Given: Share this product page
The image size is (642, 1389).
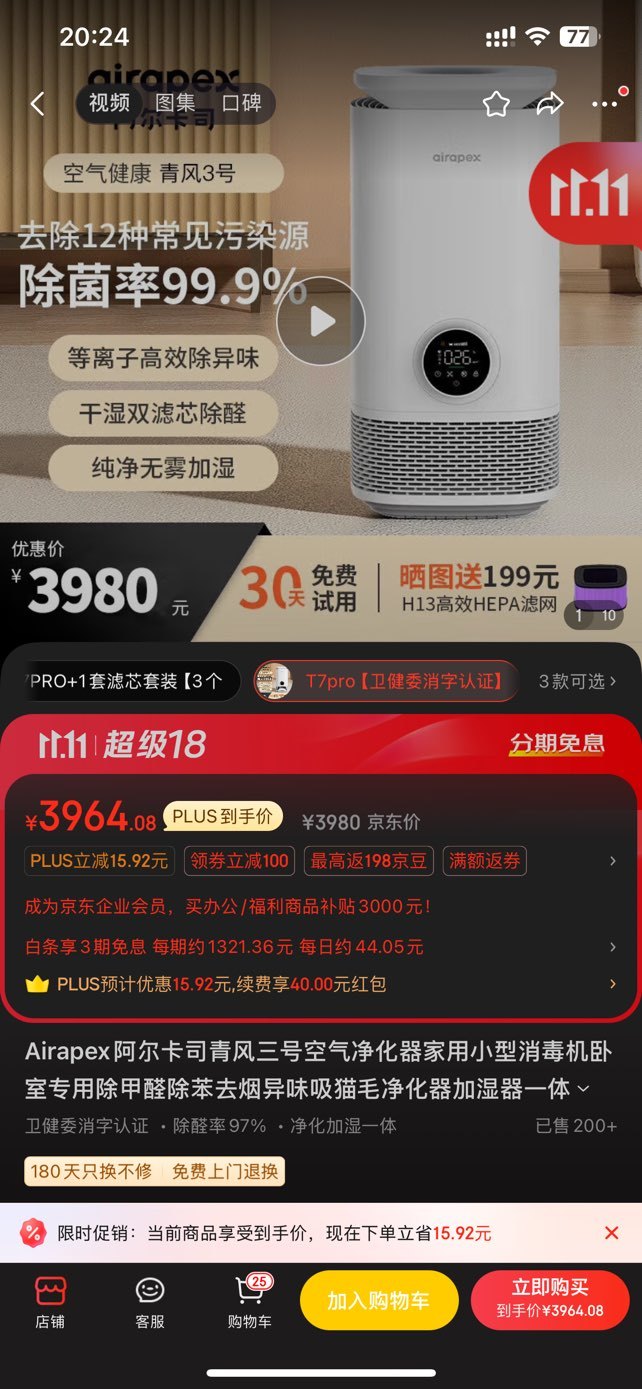Looking at the screenshot, I should click(x=550, y=104).
